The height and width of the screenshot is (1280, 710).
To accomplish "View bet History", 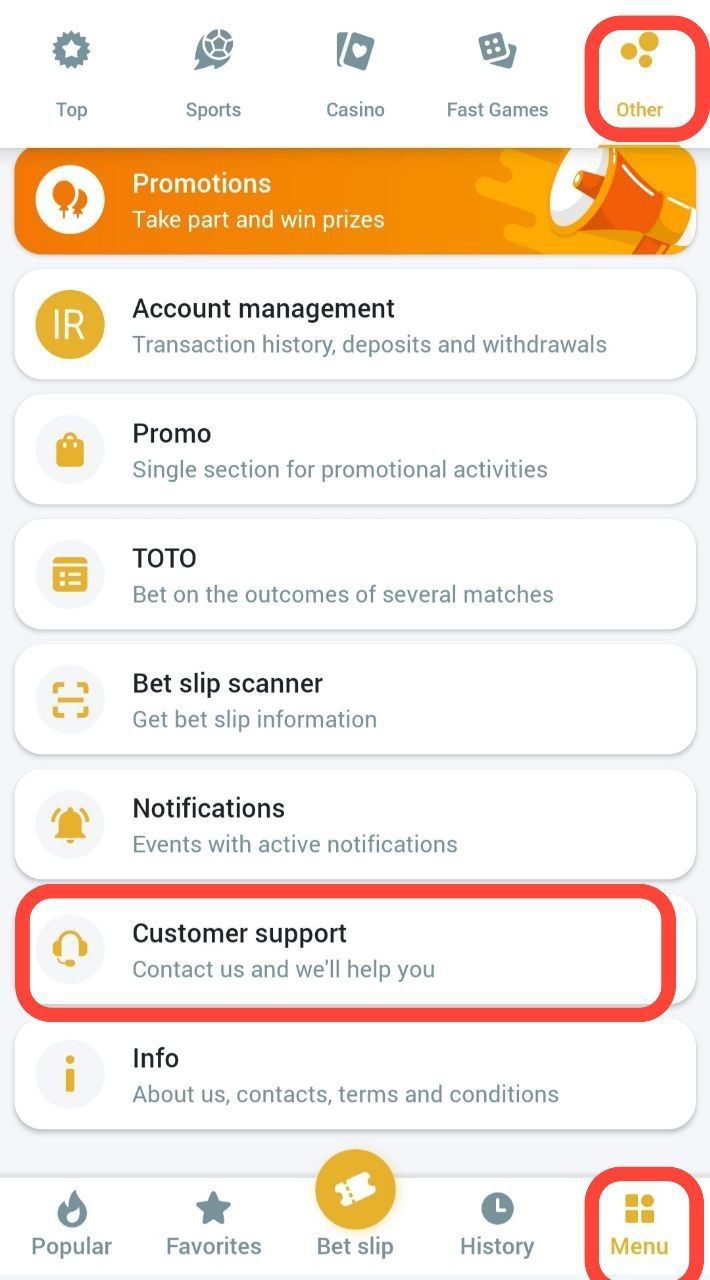I will (x=497, y=1225).
